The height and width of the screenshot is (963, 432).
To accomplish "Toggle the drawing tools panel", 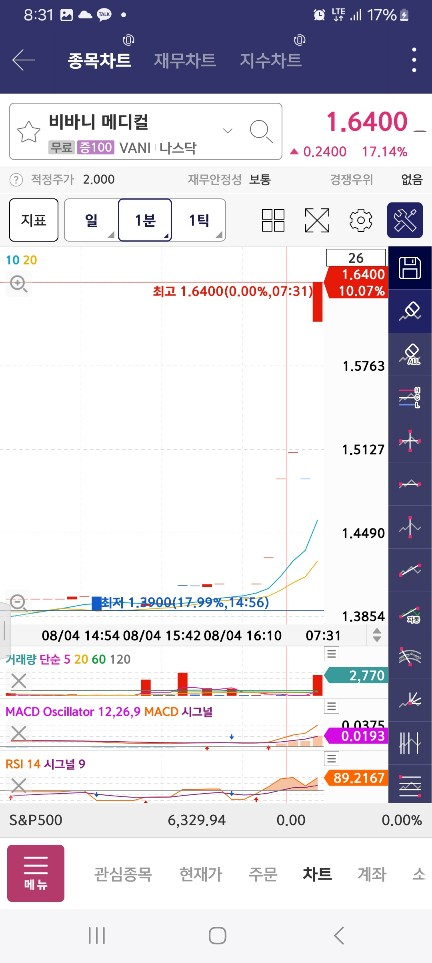I will (x=405, y=220).
